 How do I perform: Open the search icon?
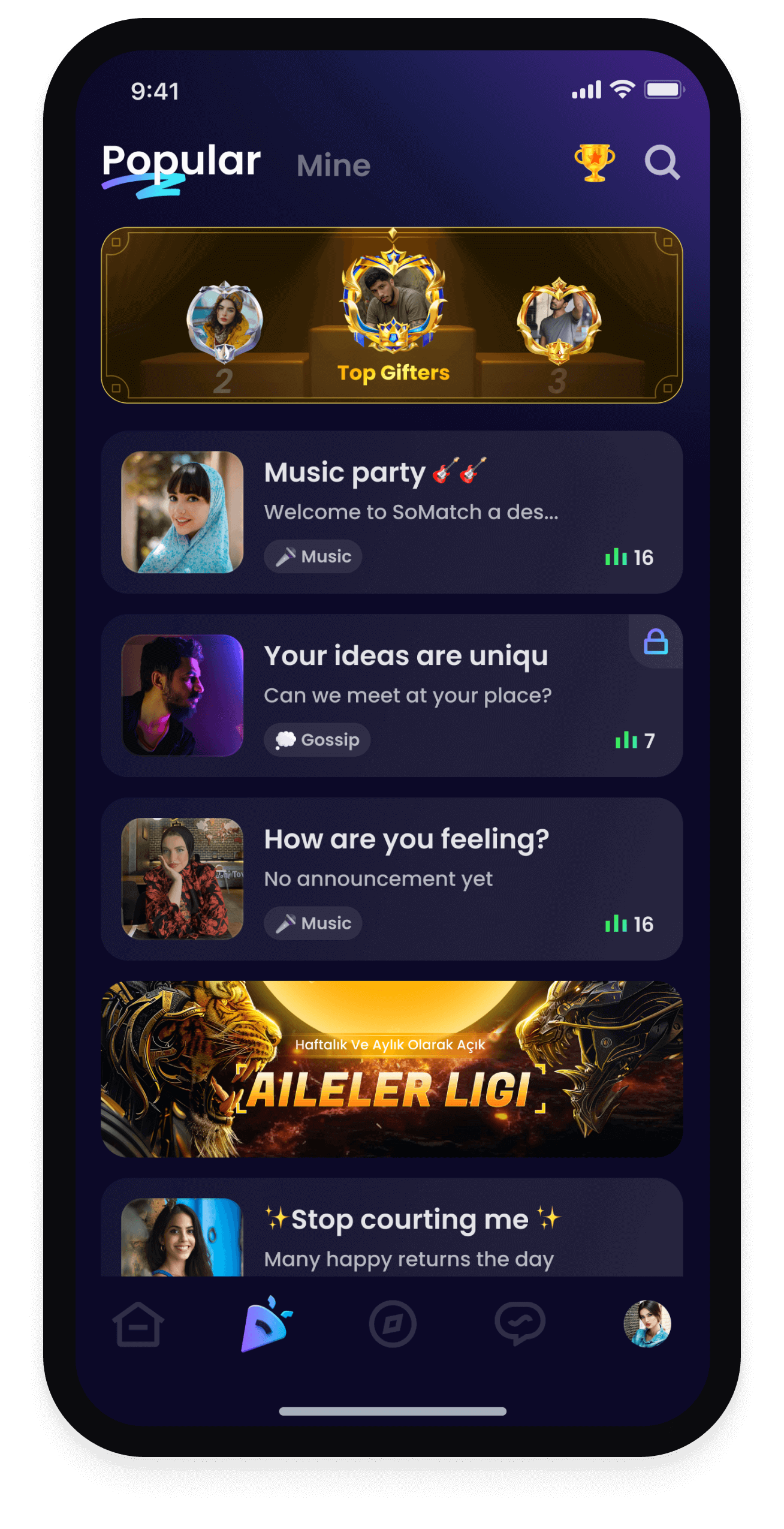(x=662, y=162)
